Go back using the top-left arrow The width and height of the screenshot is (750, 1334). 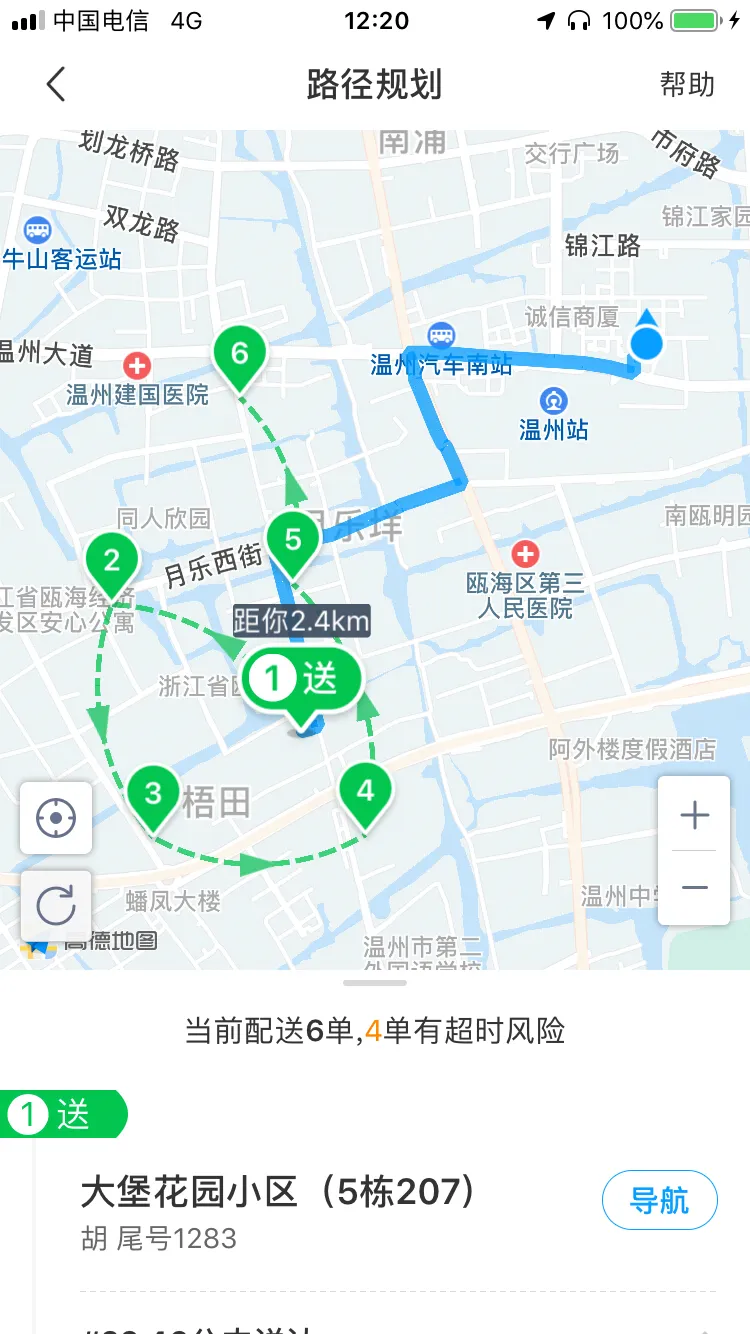56,85
